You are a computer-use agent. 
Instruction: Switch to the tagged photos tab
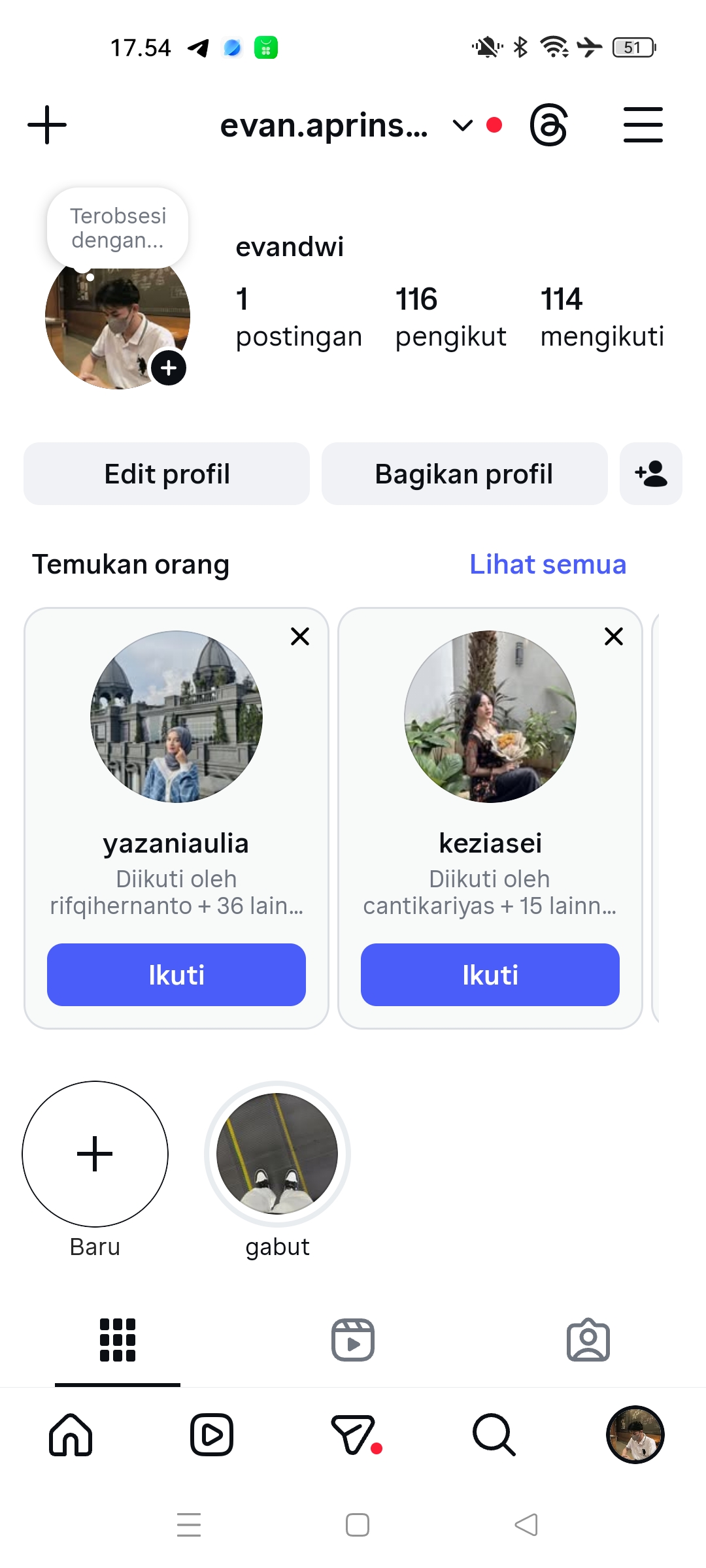(588, 1340)
